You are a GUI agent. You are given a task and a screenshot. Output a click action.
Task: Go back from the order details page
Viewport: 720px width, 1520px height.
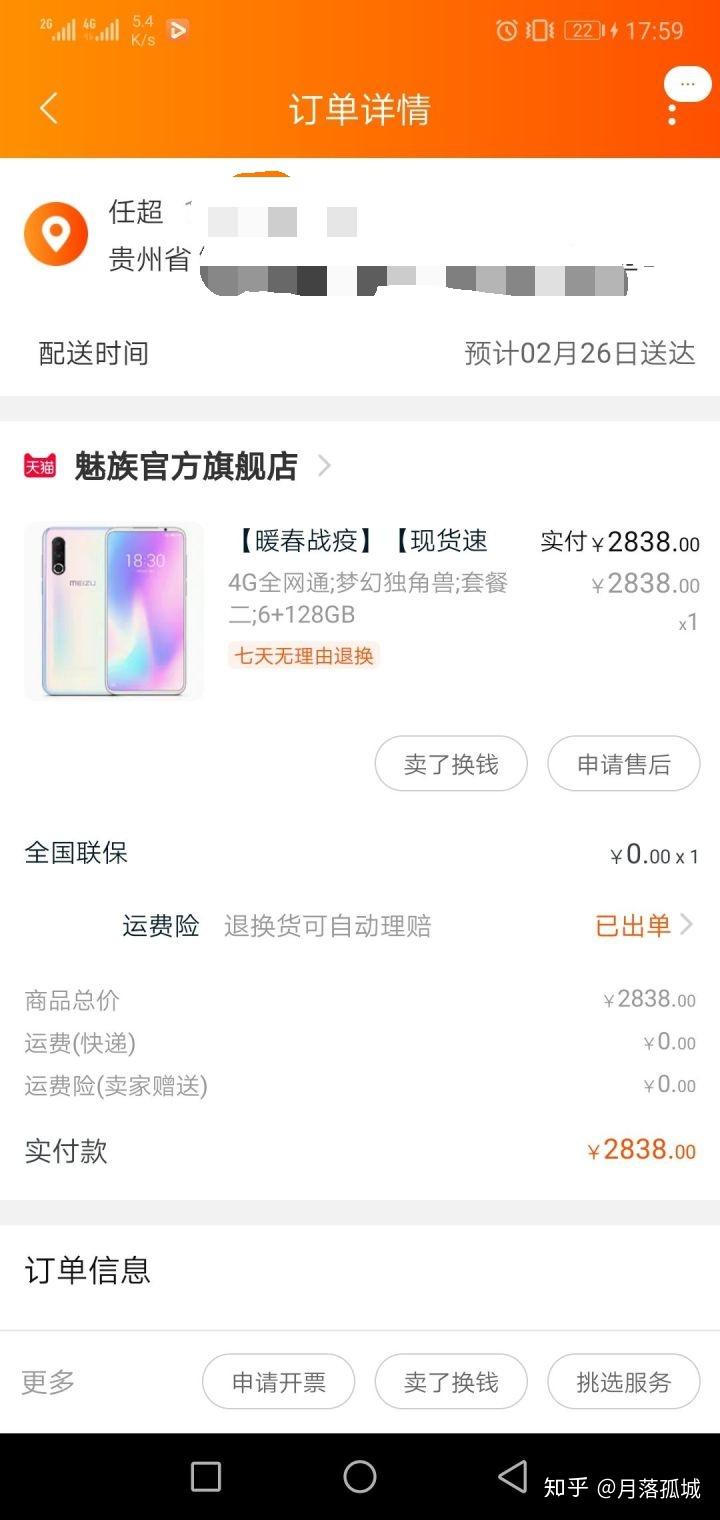pyautogui.click(x=49, y=108)
